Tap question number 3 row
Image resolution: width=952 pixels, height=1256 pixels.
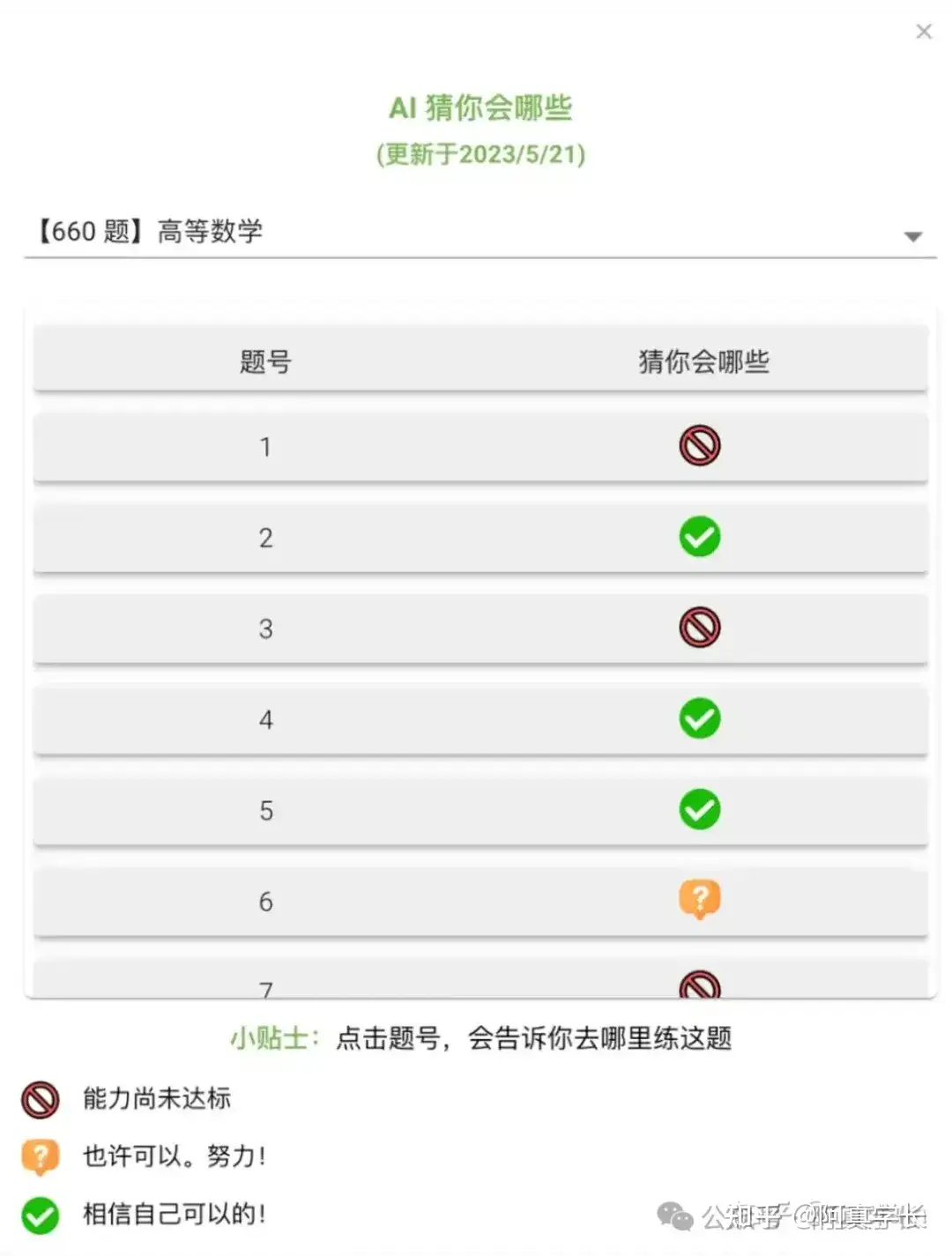pyautogui.click(x=265, y=629)
